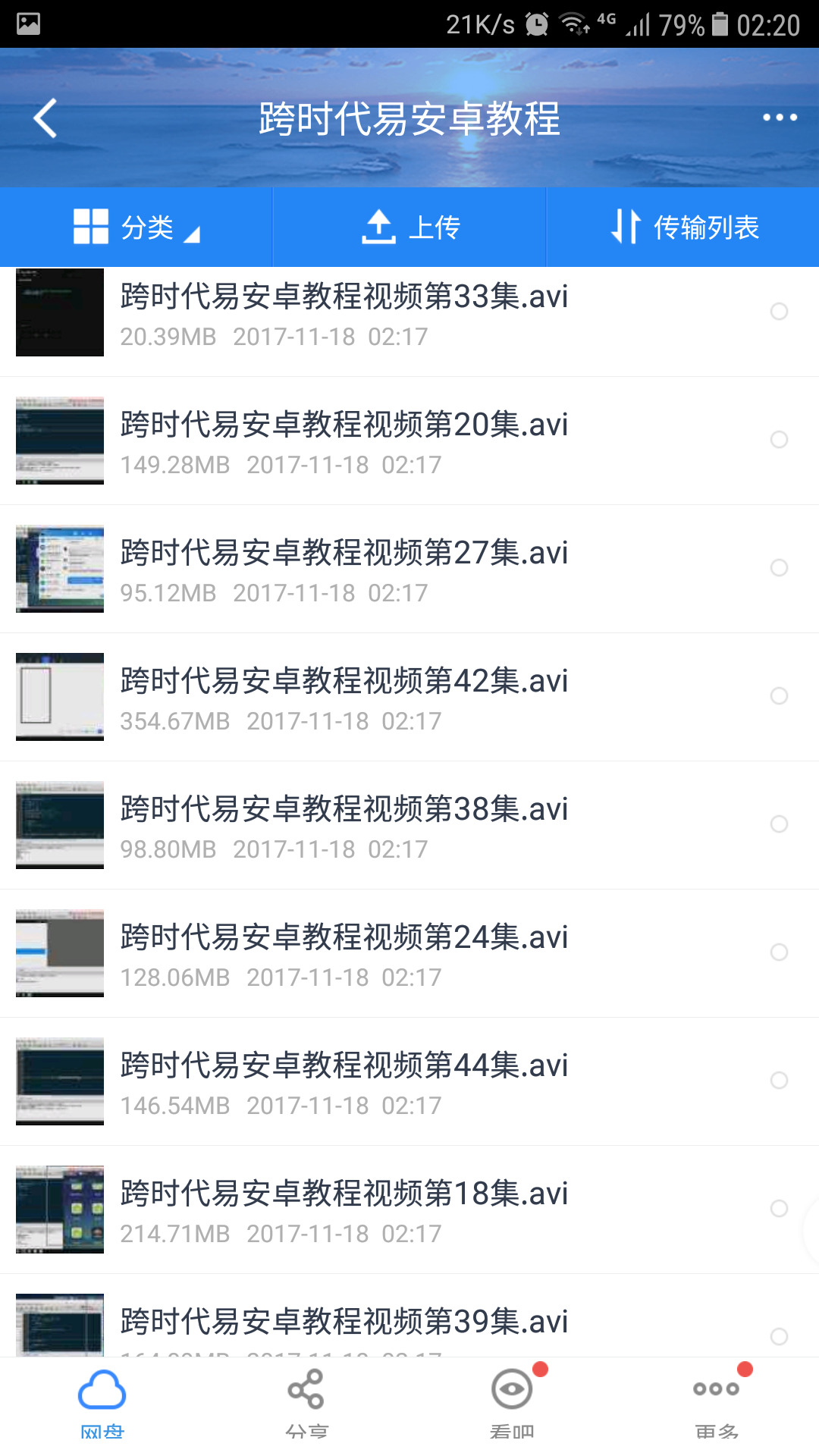The height and width of the screenshot is (1456, 819).
Task: Tap the dropdown triangle beside 分类
Action: [x=194, y=234]
